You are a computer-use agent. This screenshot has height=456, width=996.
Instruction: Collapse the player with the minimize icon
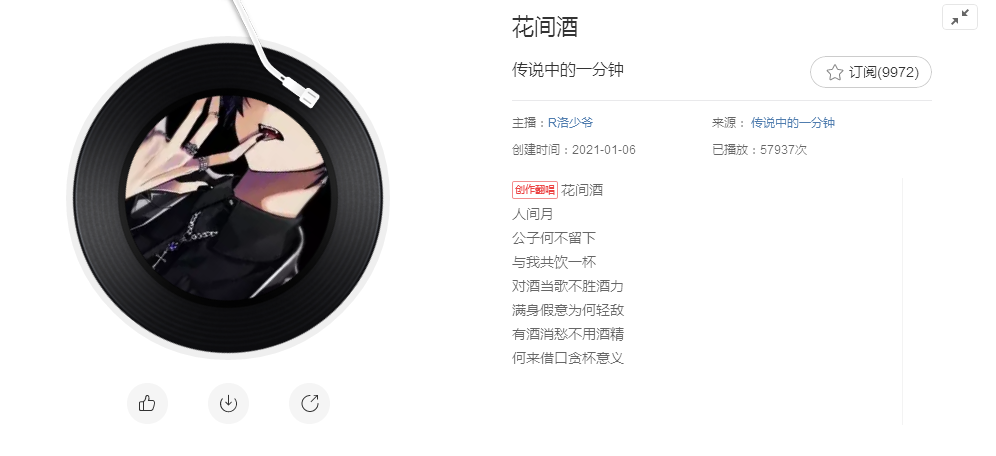click(x=959, y=17)
